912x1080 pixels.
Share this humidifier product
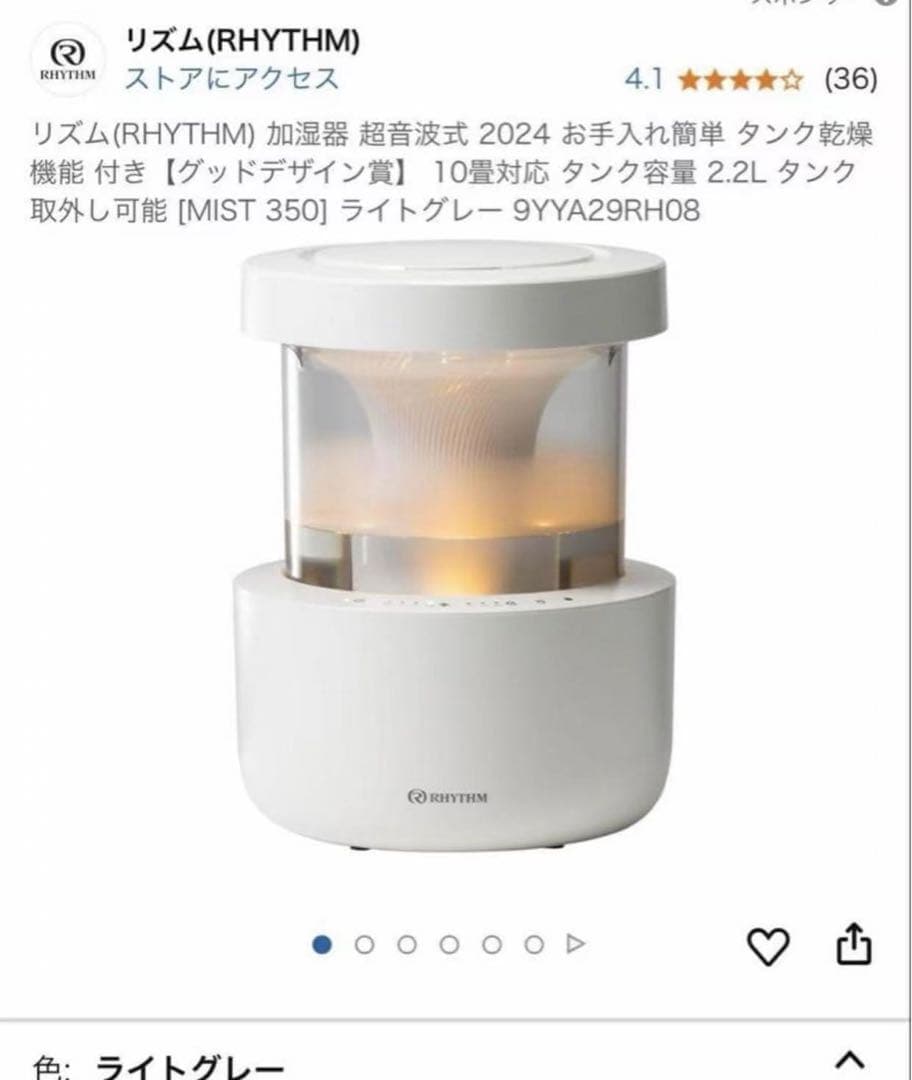852,944
